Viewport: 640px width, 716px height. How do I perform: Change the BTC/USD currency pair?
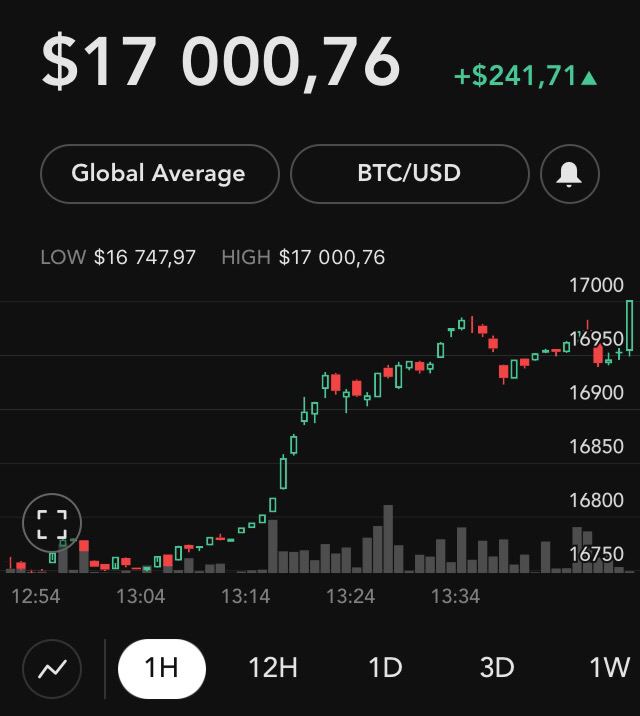pyautogui.click(x=409, y=174)
